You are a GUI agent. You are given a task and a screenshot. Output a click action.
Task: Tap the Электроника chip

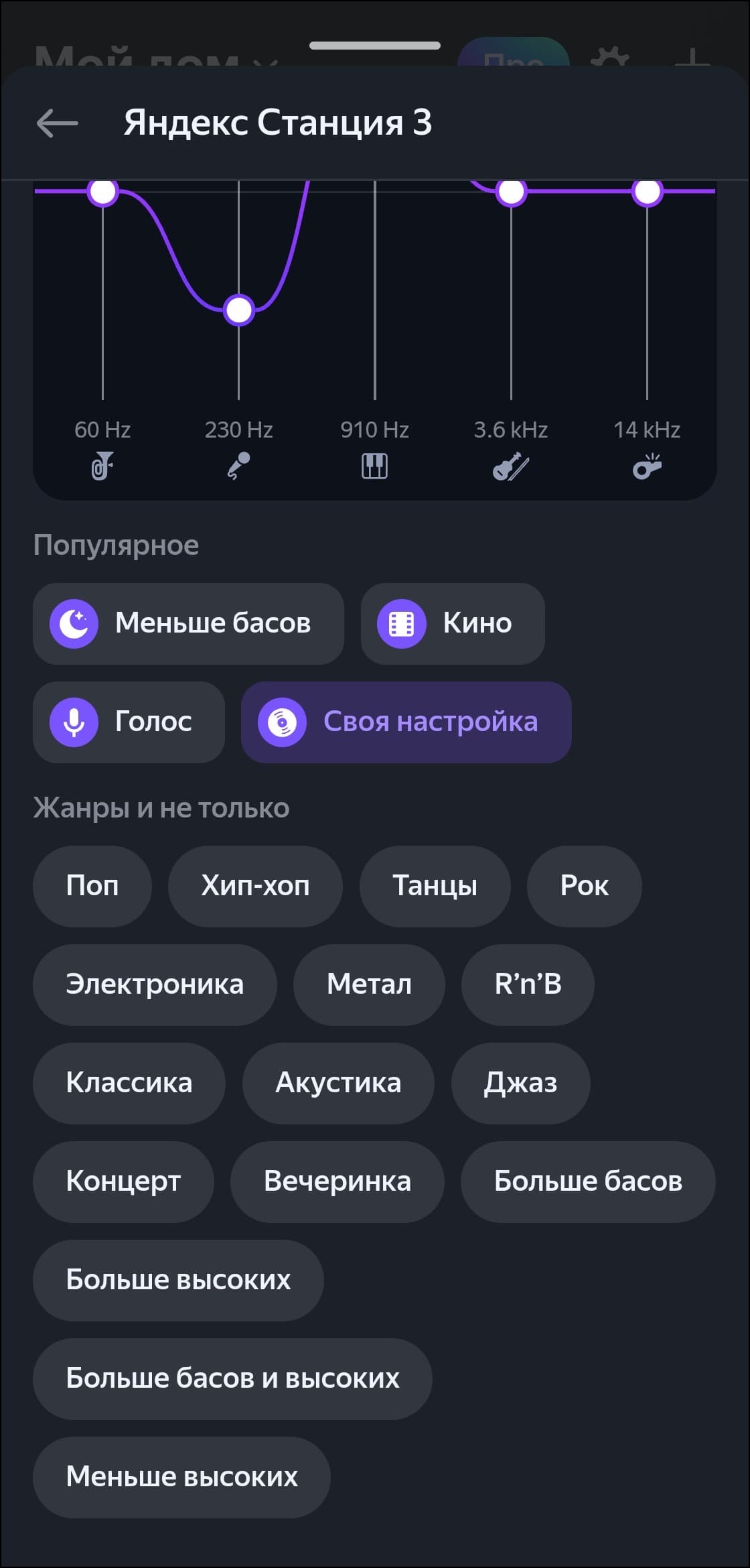click(x=155, y=984)
